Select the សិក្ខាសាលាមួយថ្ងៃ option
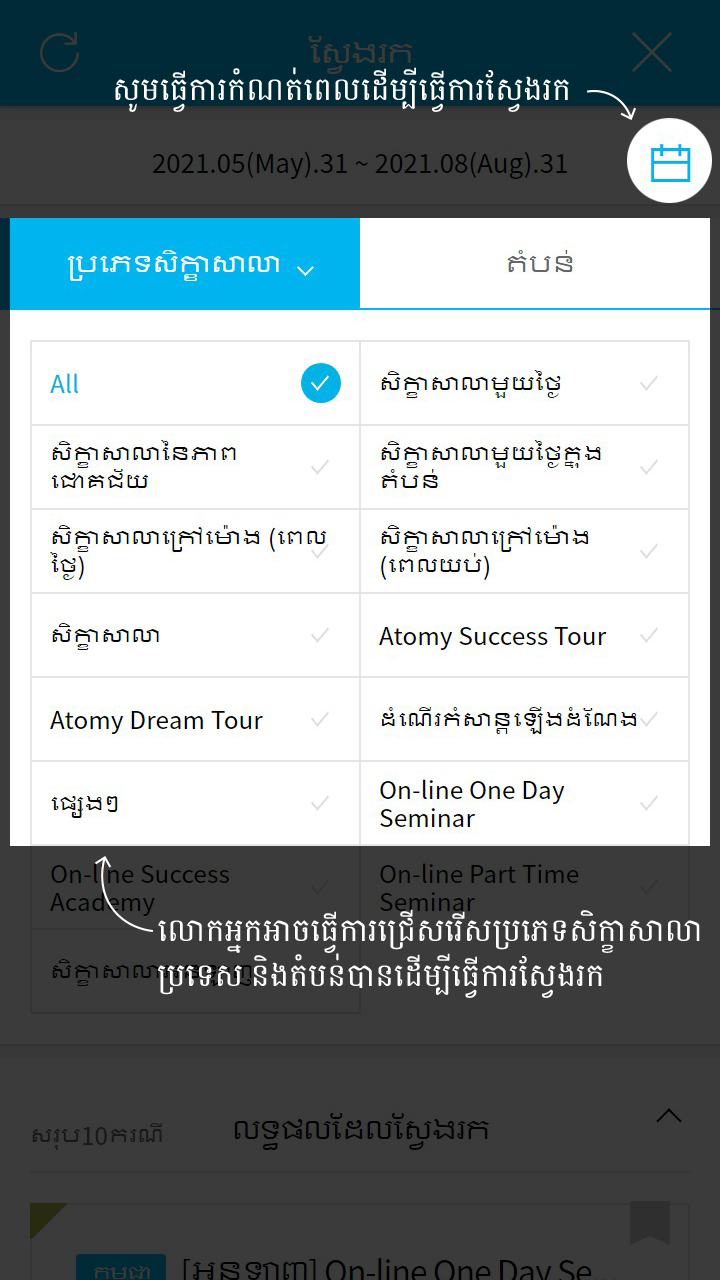720x1280 pixels. click(524, 383)
